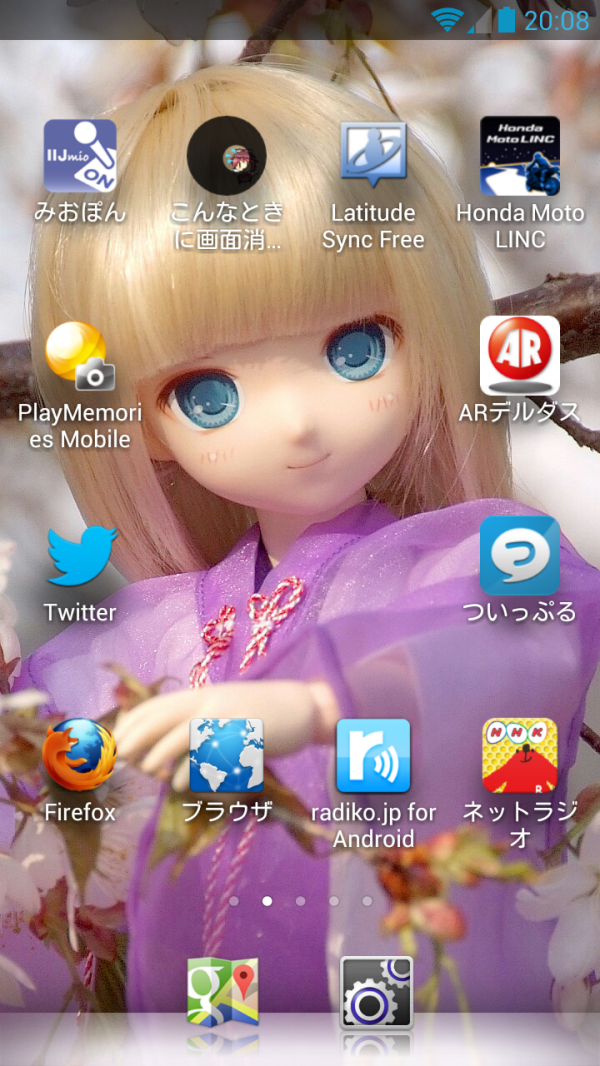Launch the ARデルダス app

pyautogui.click(x=520, y=357)
